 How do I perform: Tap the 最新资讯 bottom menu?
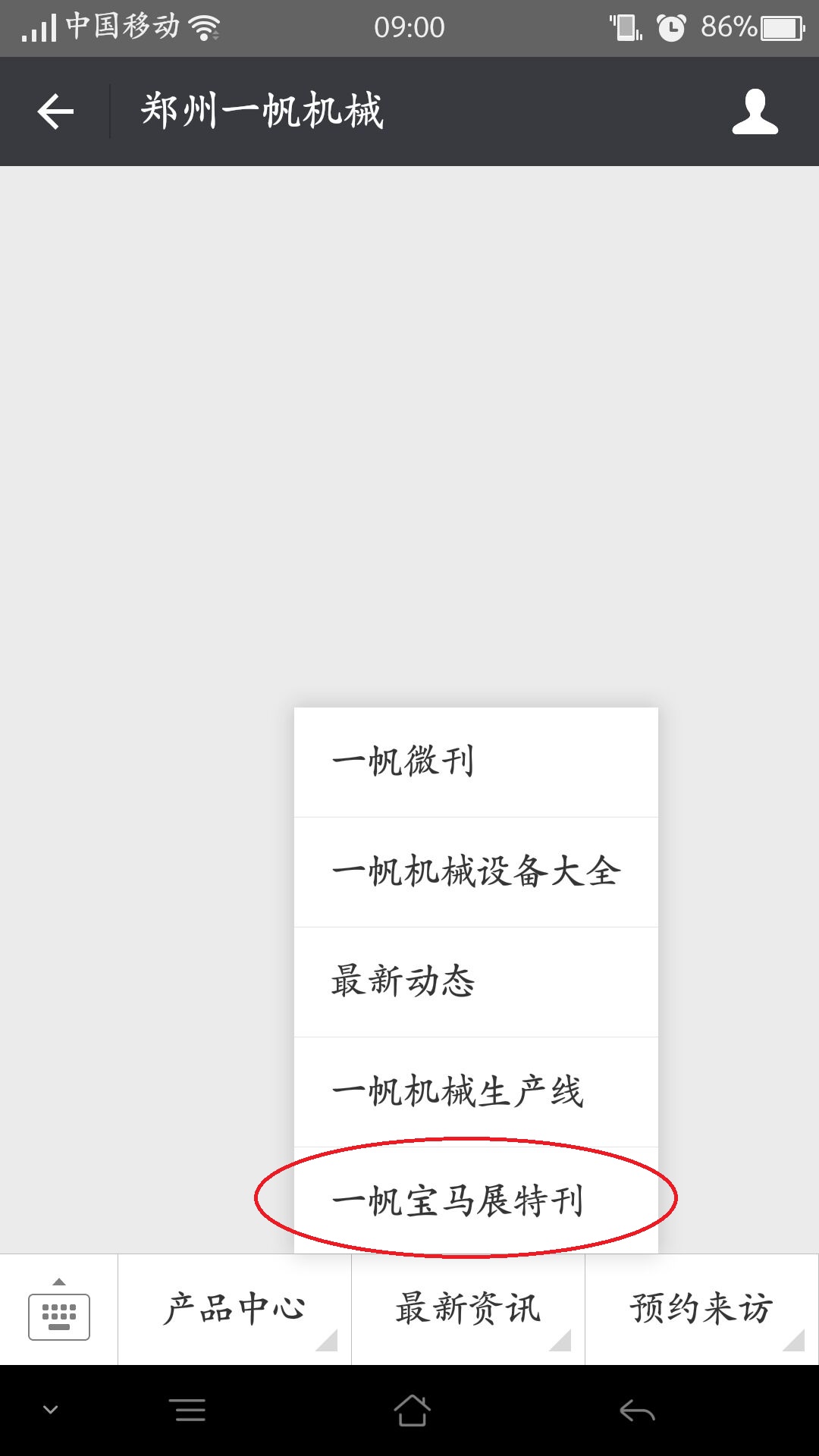[x=468, y=1310]
